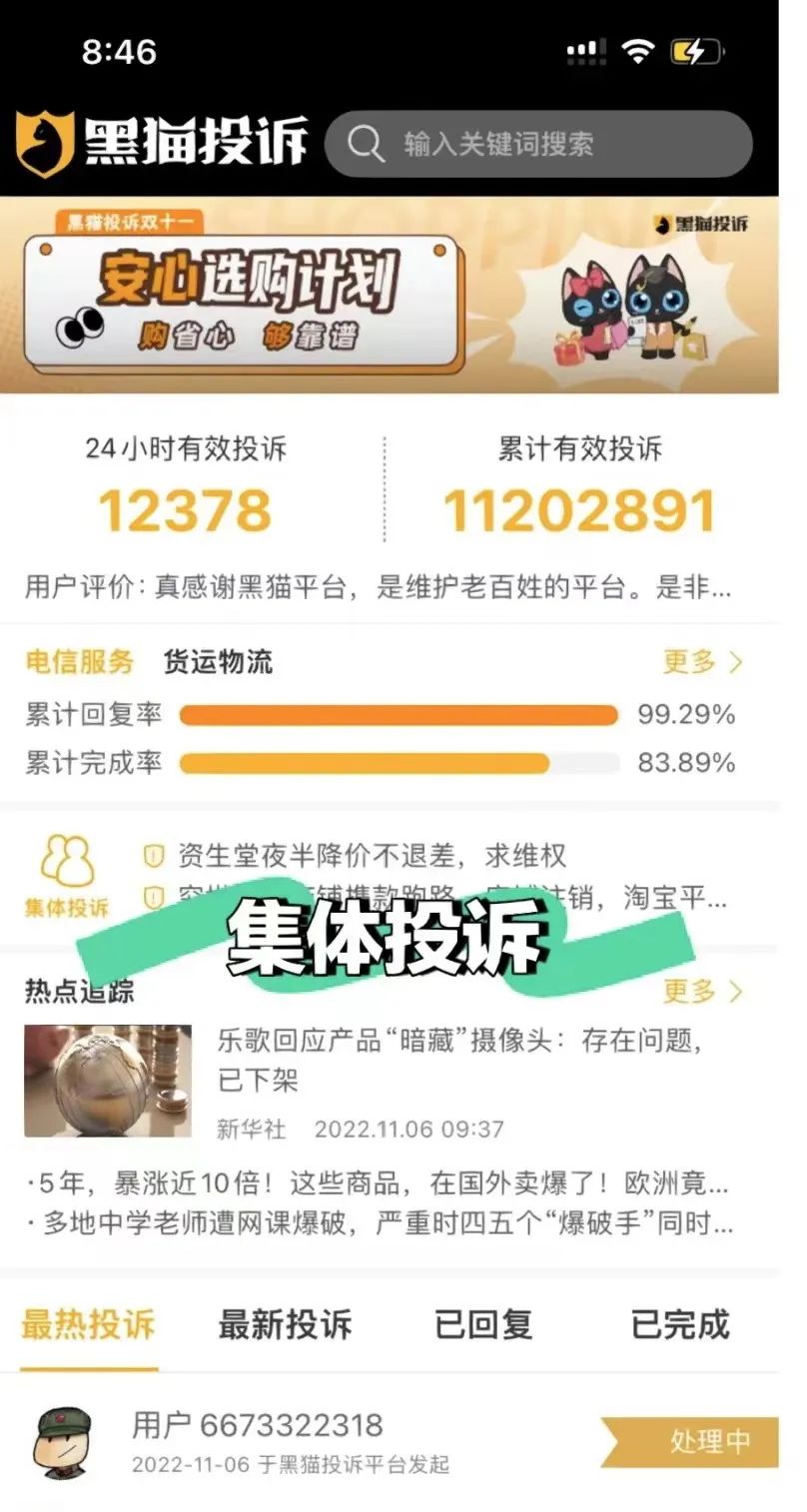Image resolution: width=807 pixels, height=1512 pixels.
Task: Open 更多 next to 货运物流
Action: click(x=702, y=661)
